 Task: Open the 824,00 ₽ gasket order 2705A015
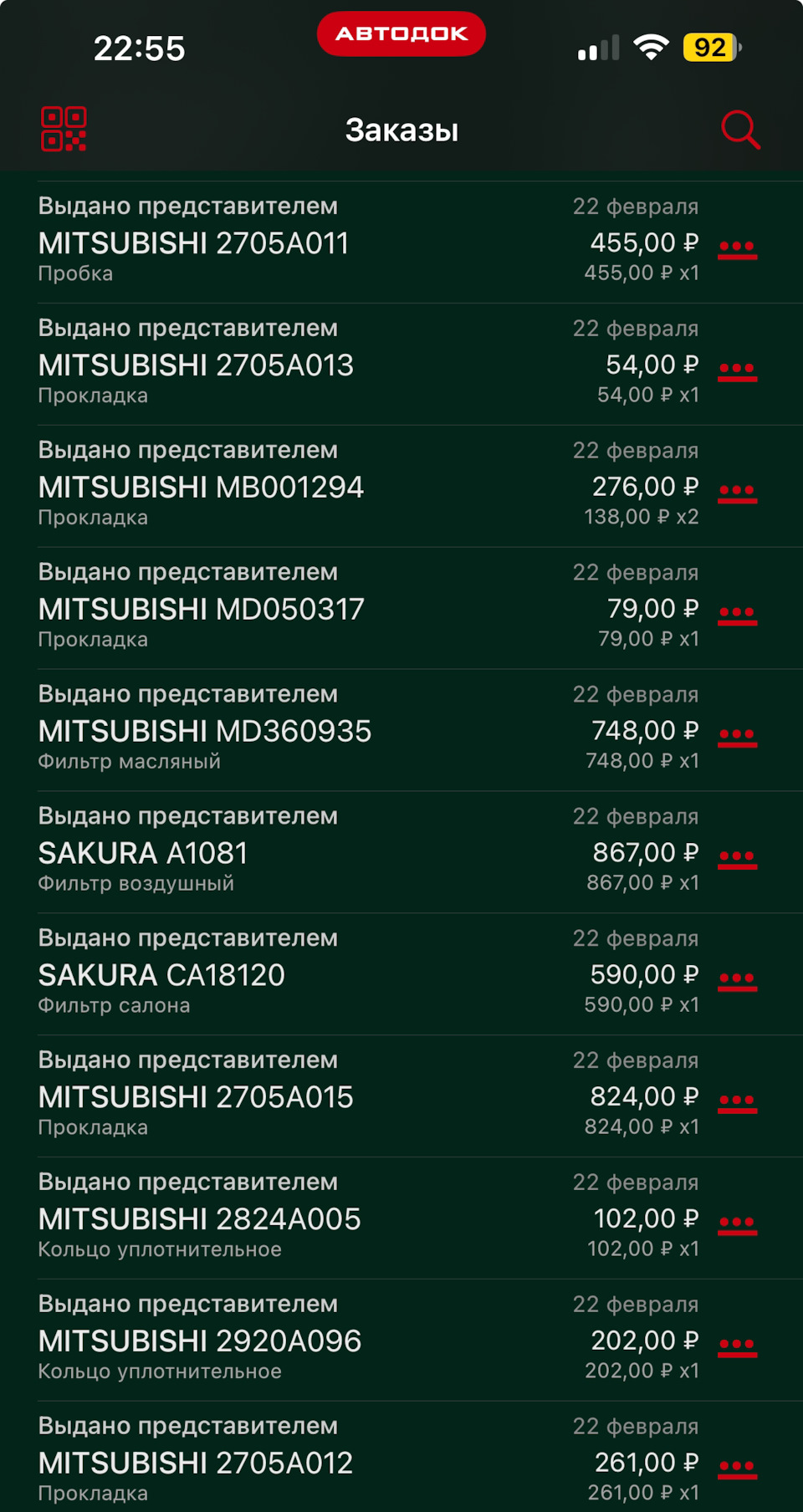click(x=335, y=1096)
